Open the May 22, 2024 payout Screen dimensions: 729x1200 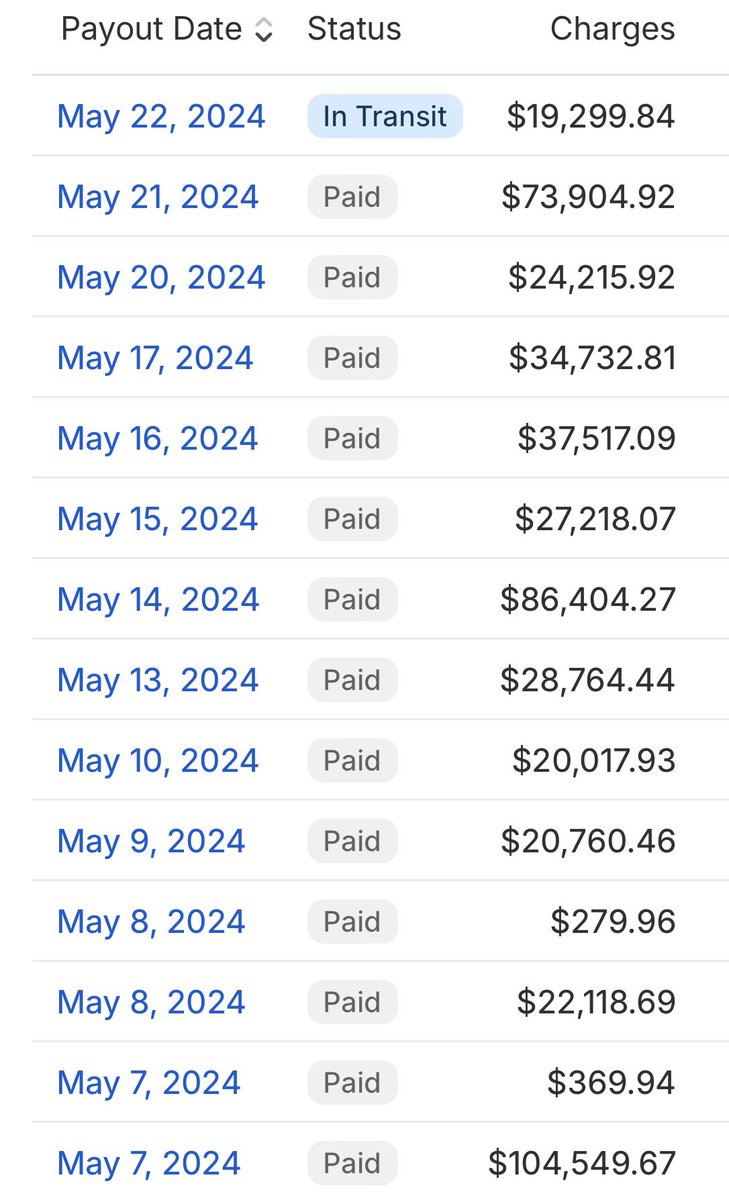point(161,116)
